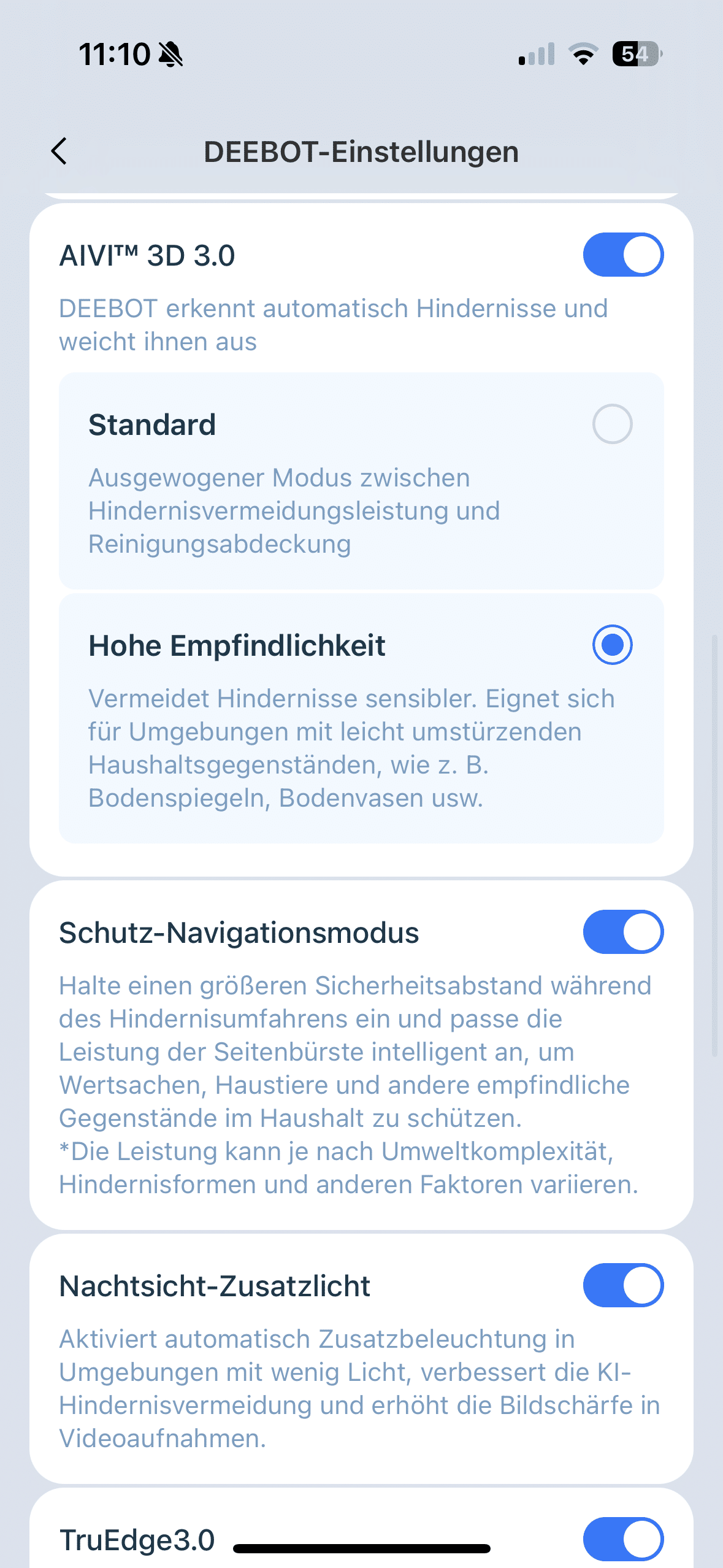Go back from DEEBOT-Einstellungen
This screenshot has height=1568, width=723.
click(x=59, y=152)
